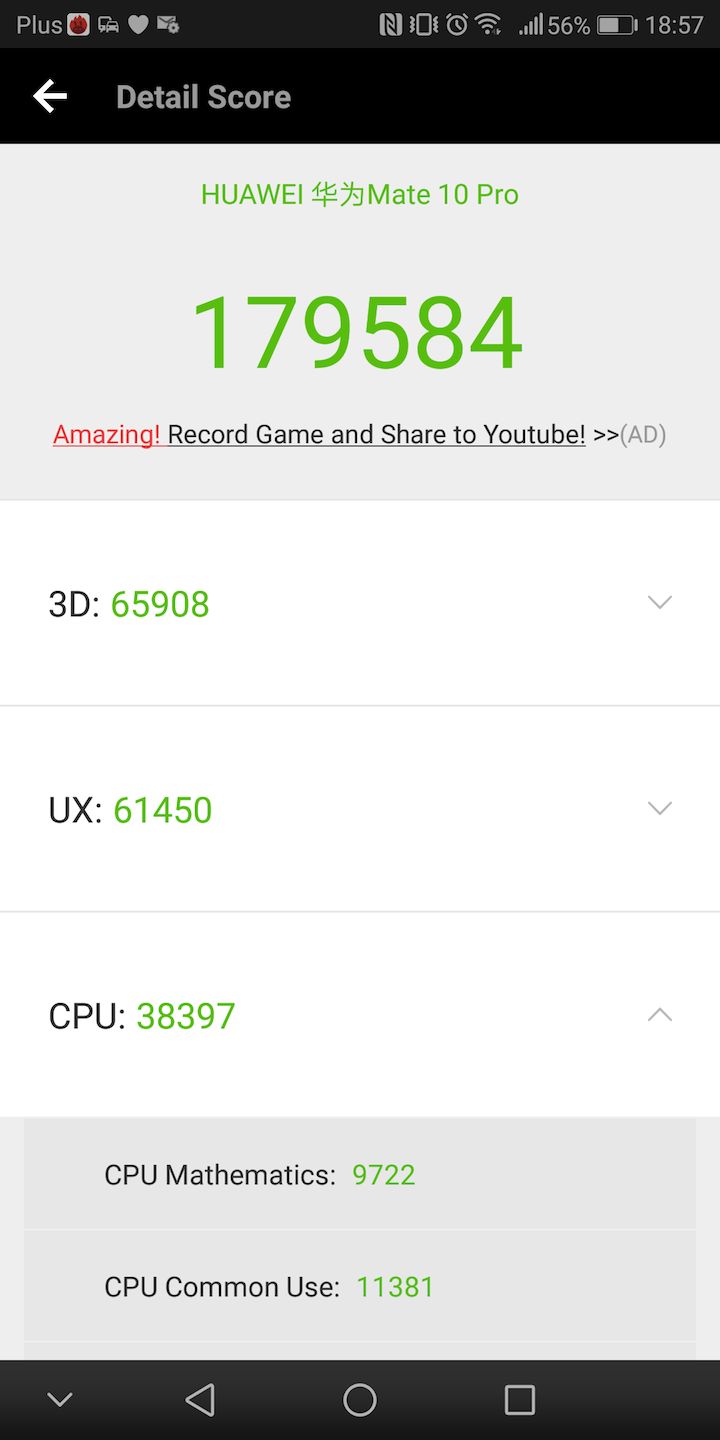Open recent apps from navigation bar
This screenshot has height=1440, width=720.
(x=519, y=1400)
